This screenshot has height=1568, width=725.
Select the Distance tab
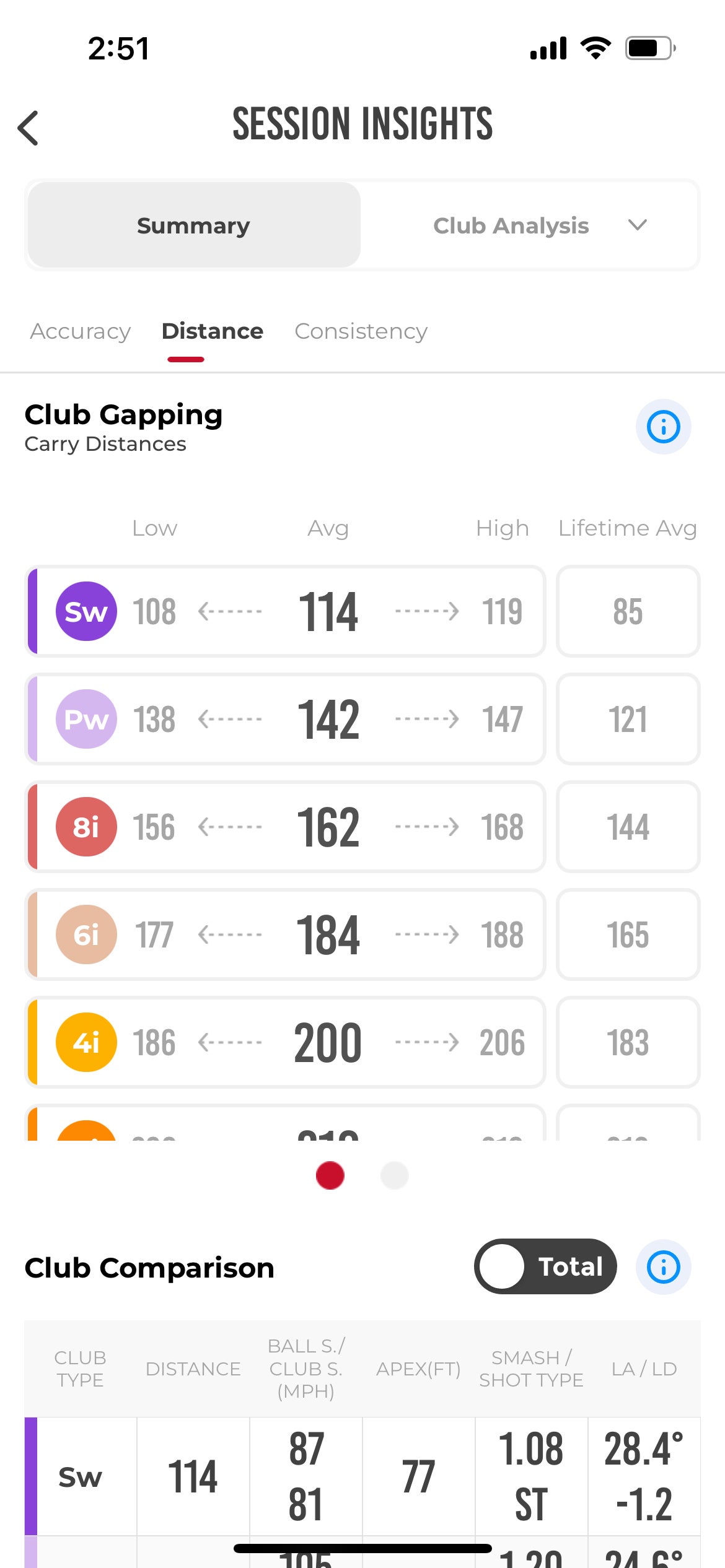pyautogui.click(x=212, y=331)
